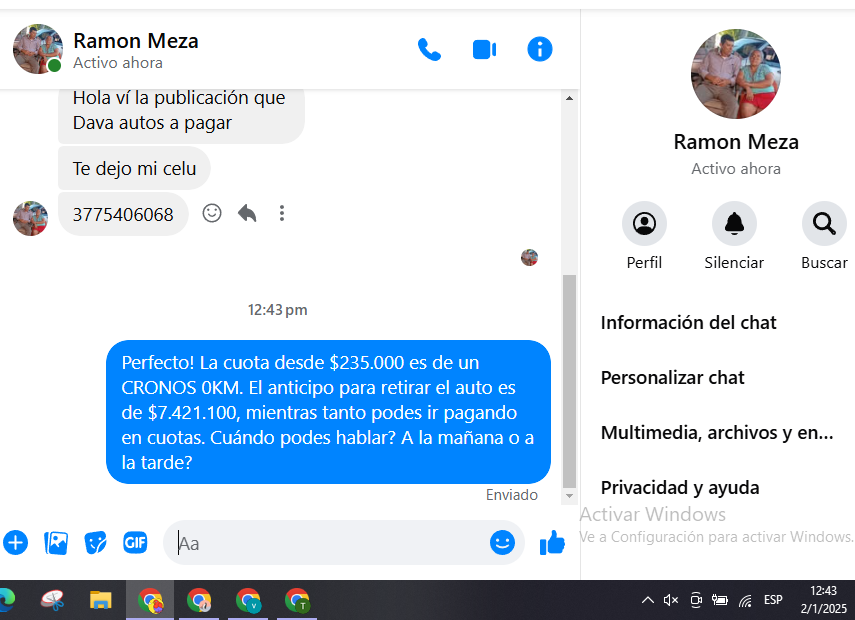855x620 pixels.
Task: Start a video call with Ramon
Action: [484, 49]
